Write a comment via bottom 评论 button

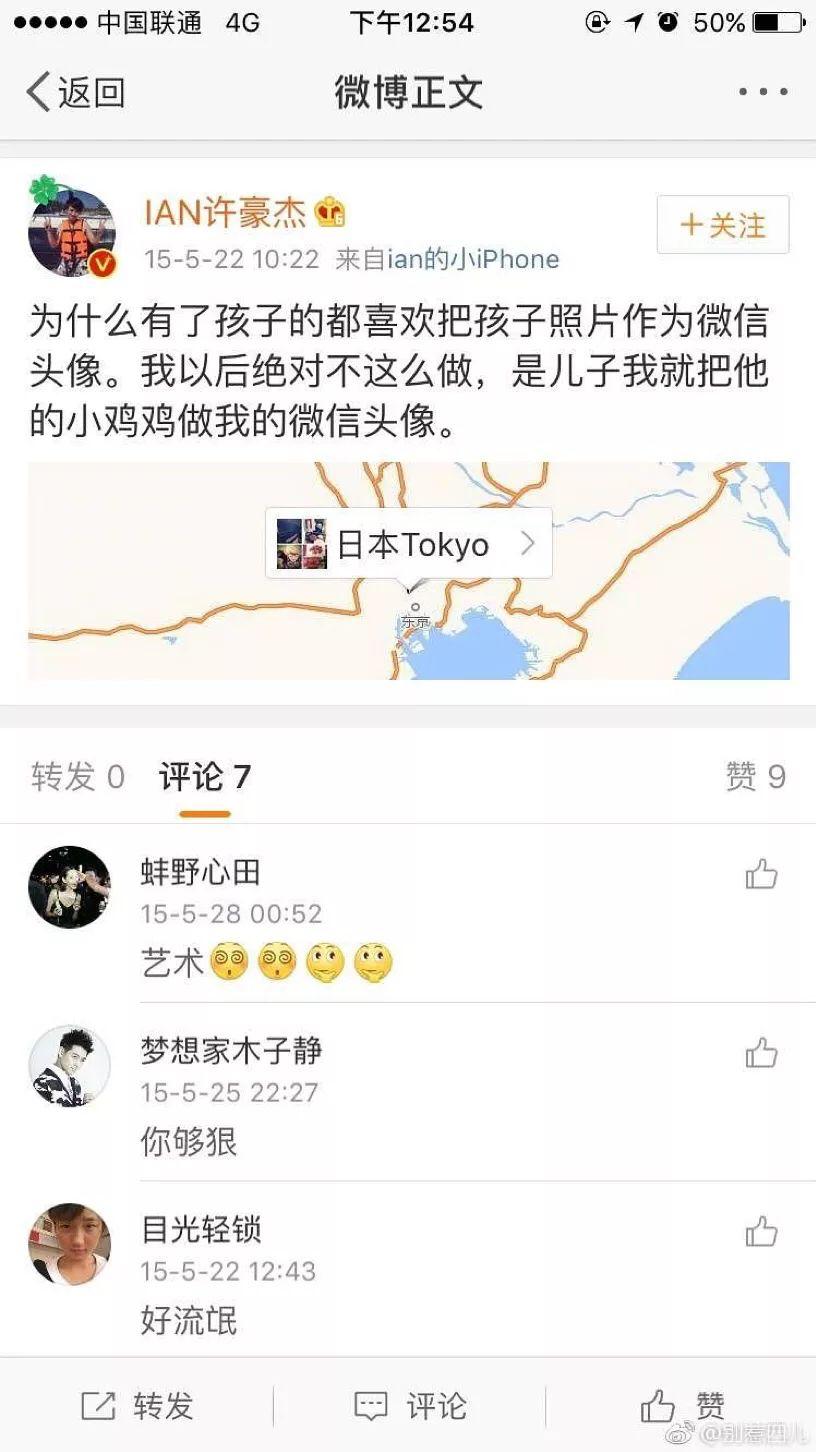coord(410,1407)
